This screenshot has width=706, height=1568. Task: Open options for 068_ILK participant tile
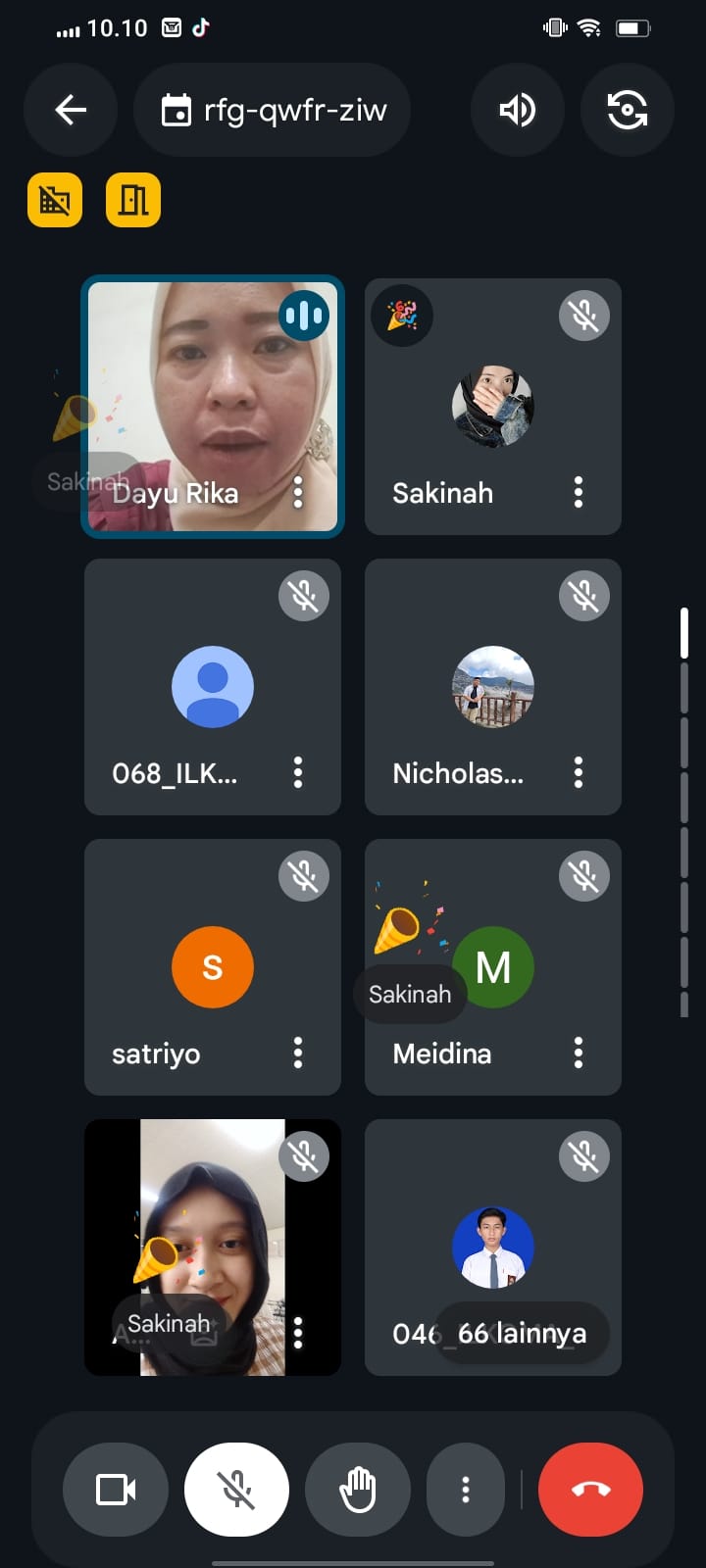[298, 772]
